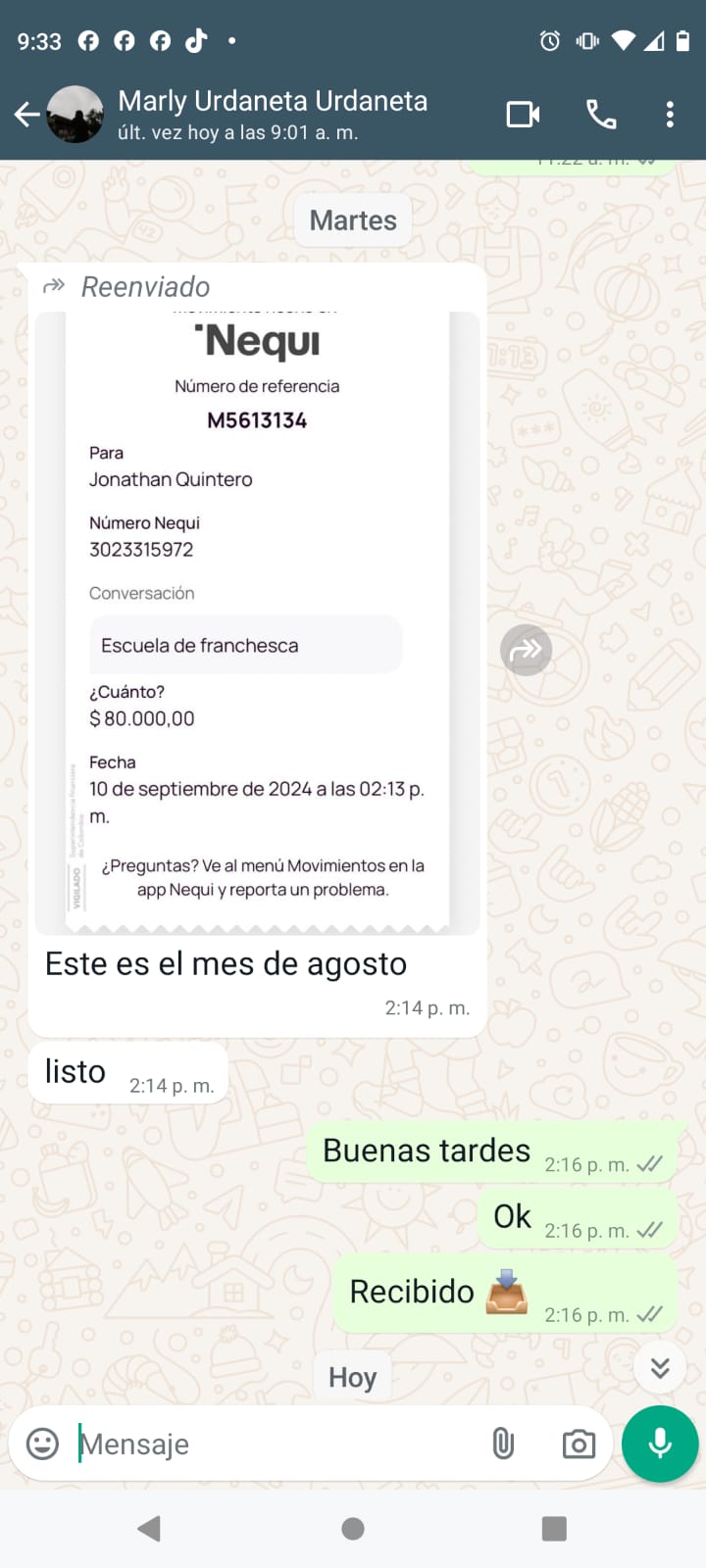Open the camera to send a photo

click(579, 1444)
